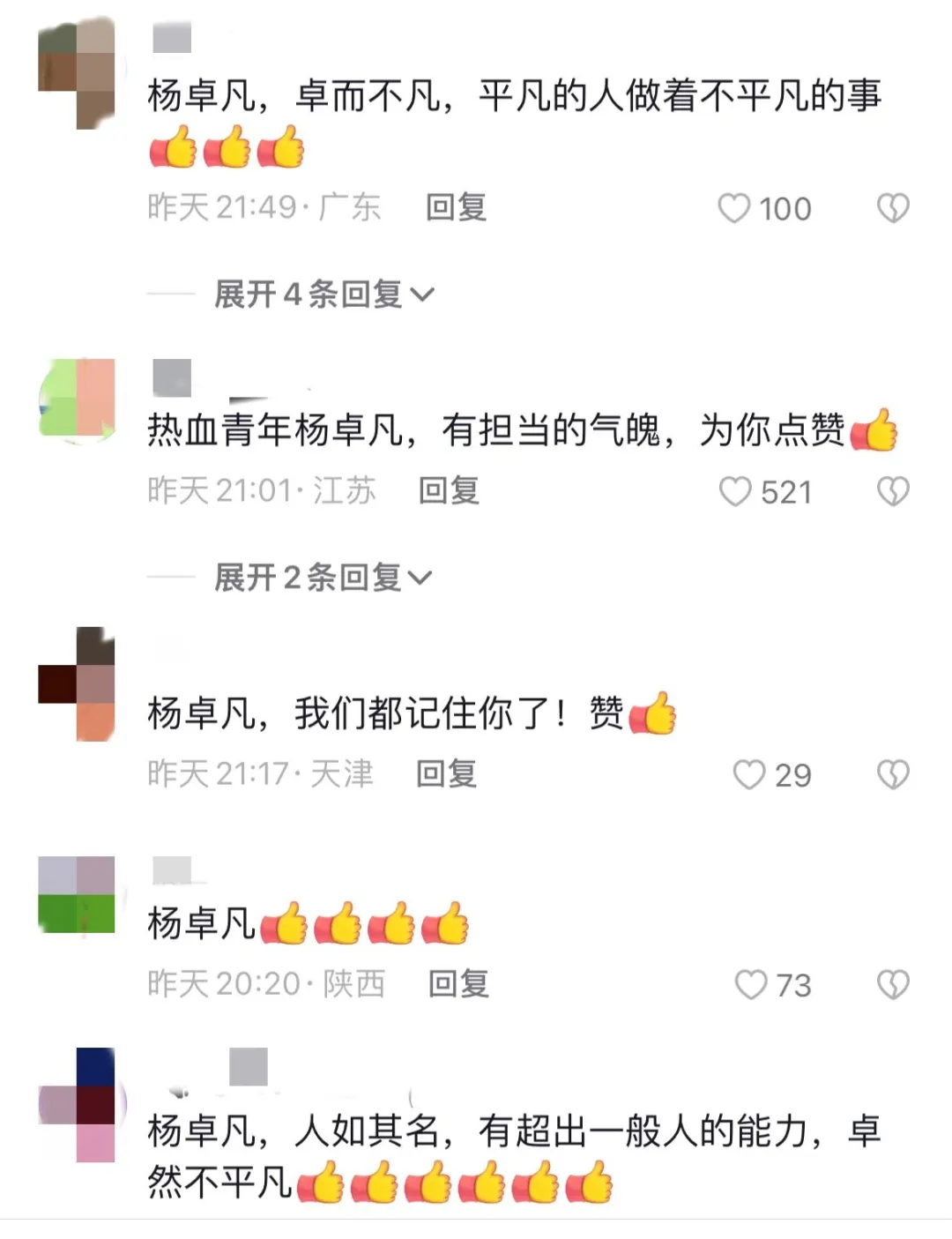Open avatar of the Shaanxi commenter
The image size is (952, 1239).
coord(78,894)
